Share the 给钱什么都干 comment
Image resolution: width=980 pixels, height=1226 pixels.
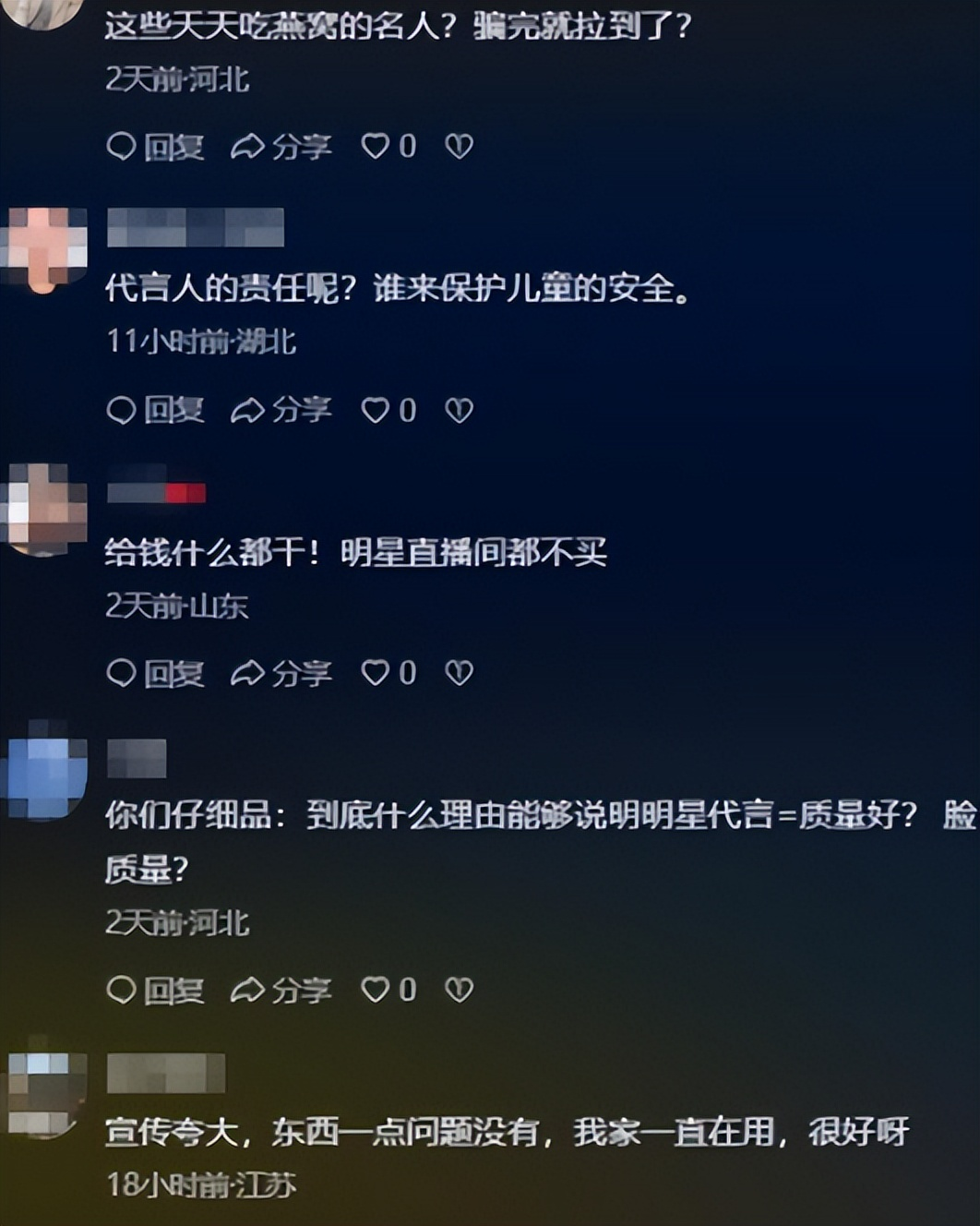tap(281, 673)
